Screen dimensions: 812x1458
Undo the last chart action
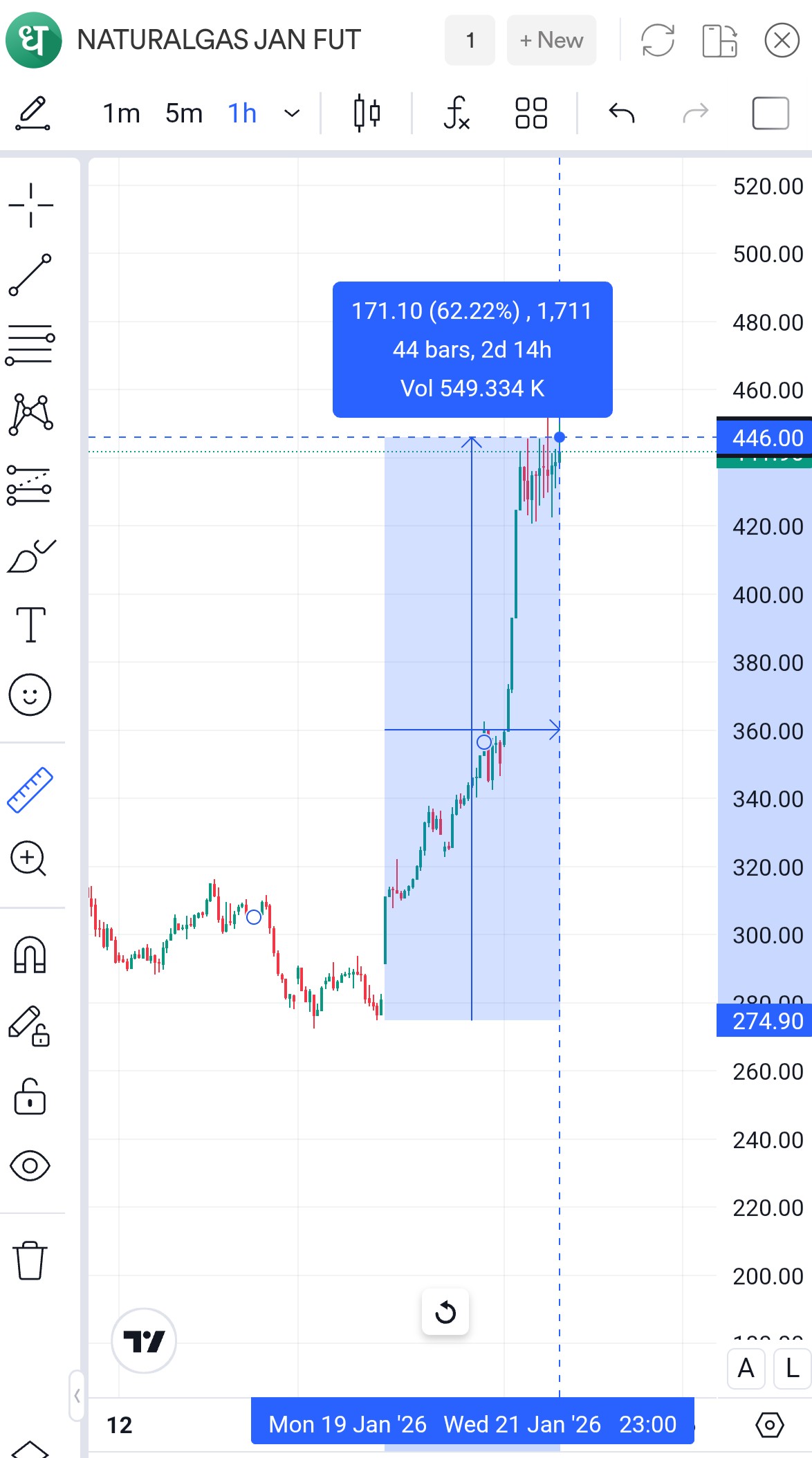coord(621,113)
